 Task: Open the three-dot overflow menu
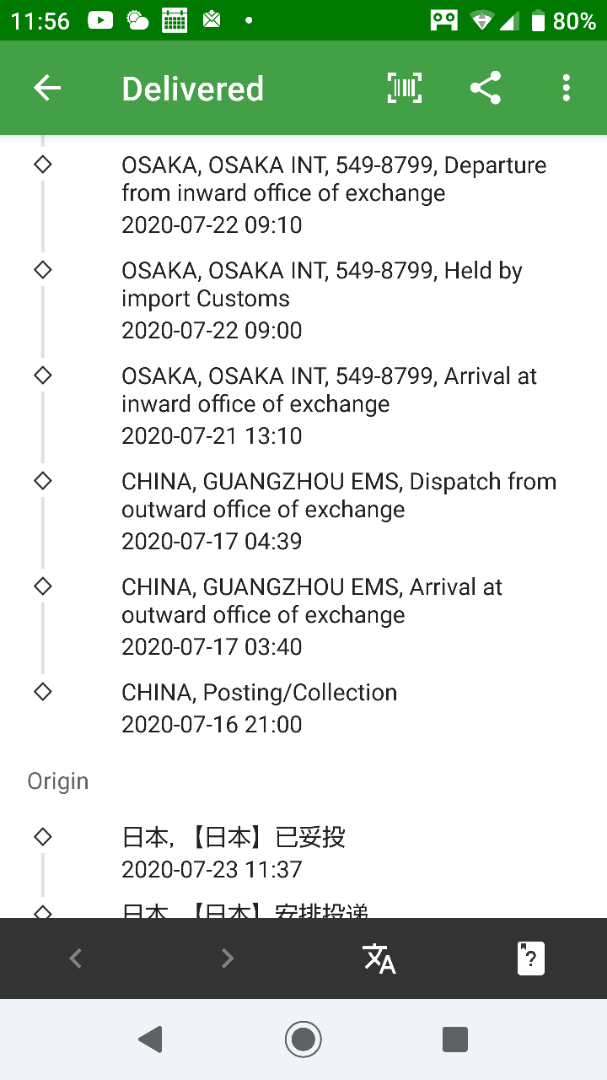[566, 88]
